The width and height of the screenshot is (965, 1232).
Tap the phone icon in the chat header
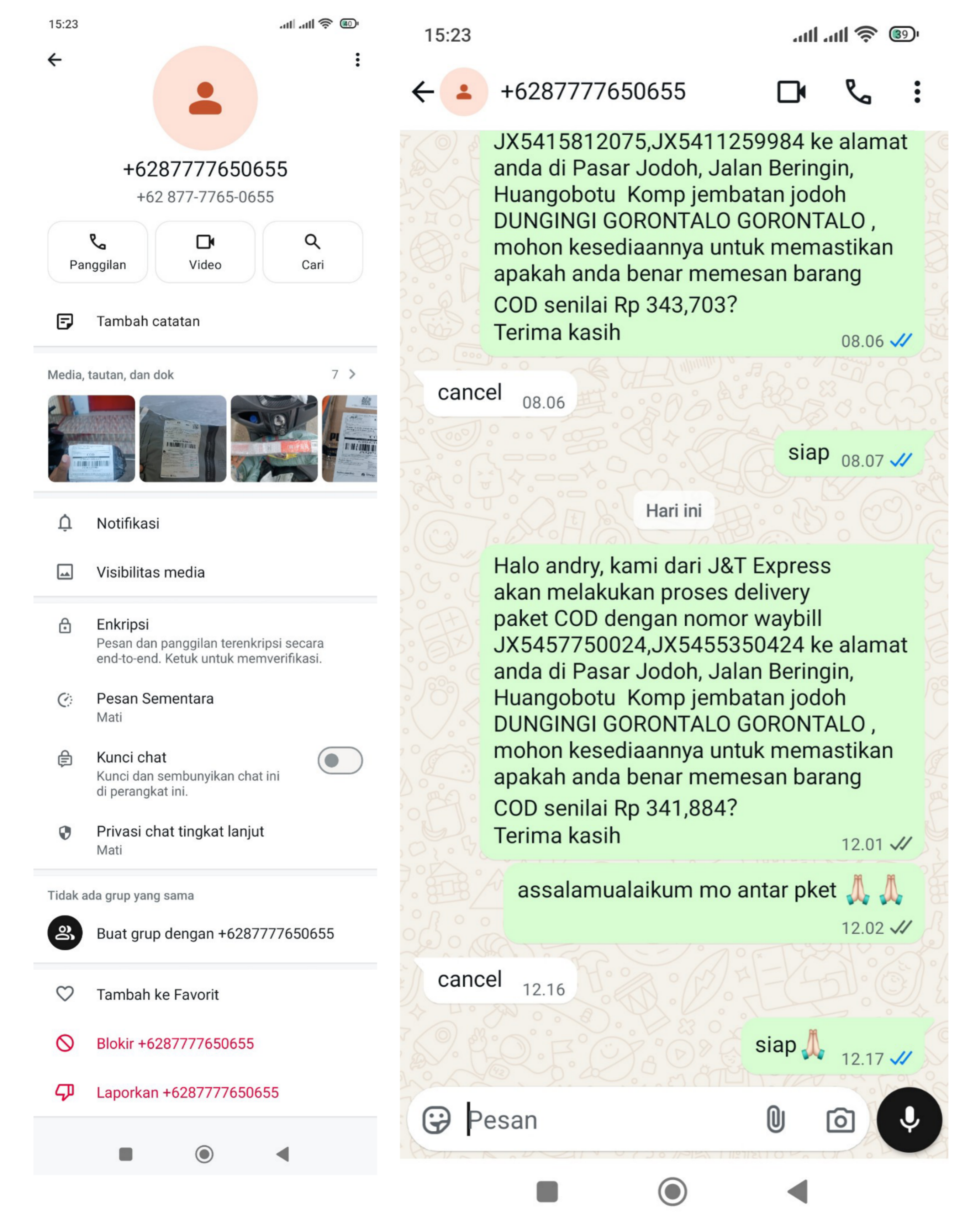(858, 91)
